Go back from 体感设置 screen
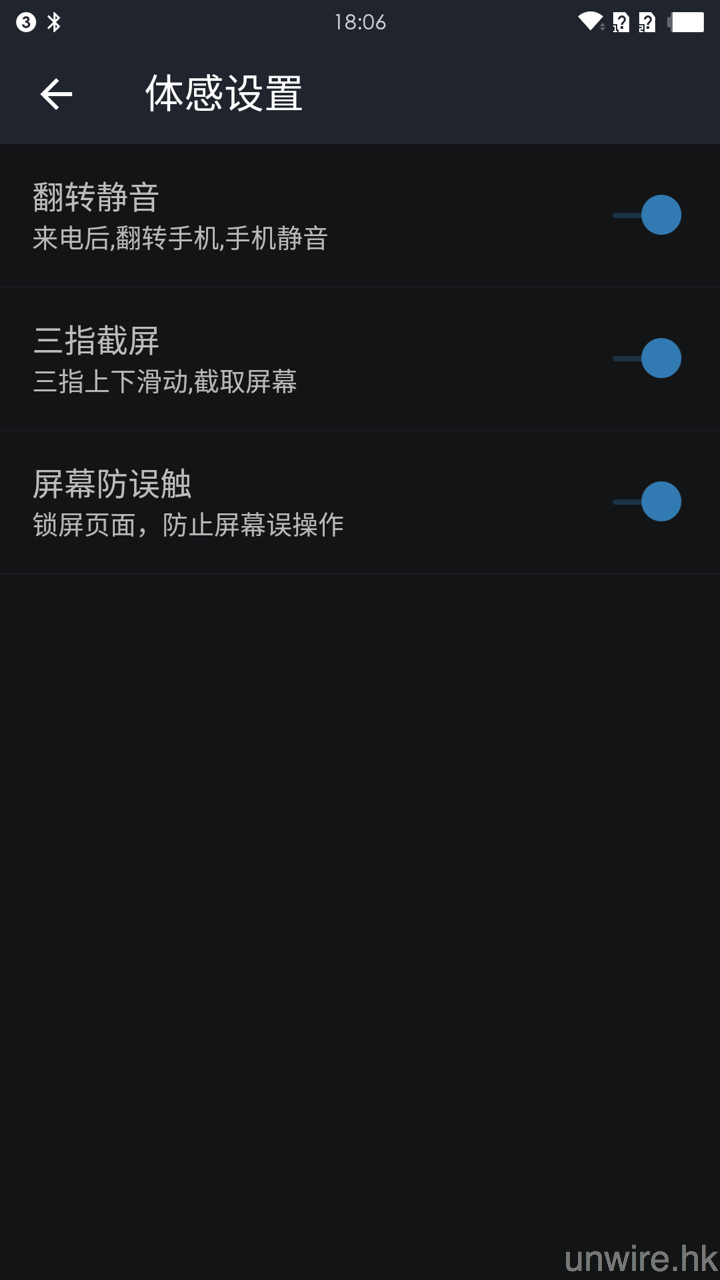Image resolution: width=720 pixels, height=1280 pixels. pyautogui.click(x=56, y=94)
